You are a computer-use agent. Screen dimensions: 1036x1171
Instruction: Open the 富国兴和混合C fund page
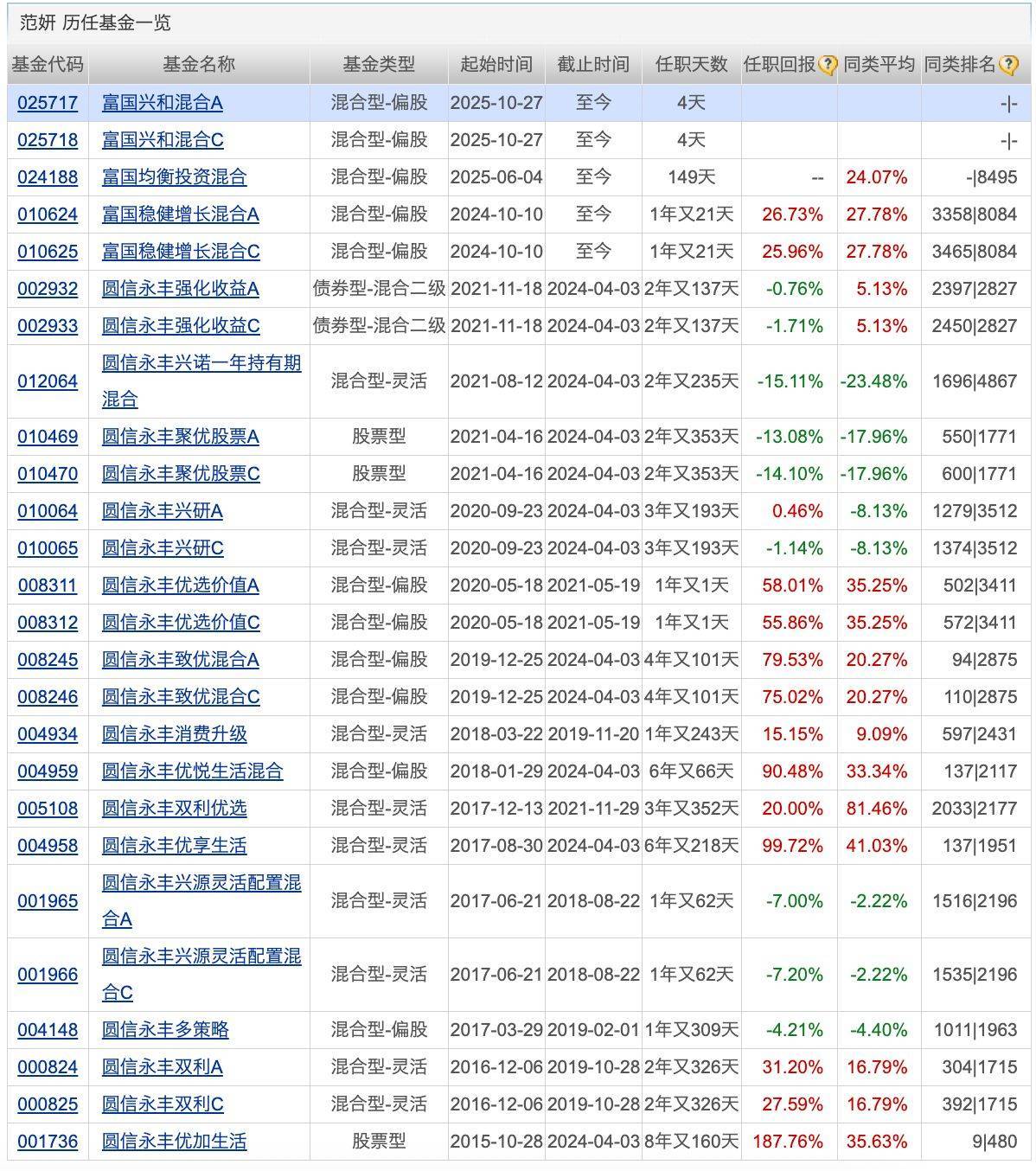pyautogui.click(x=163, y=140)
